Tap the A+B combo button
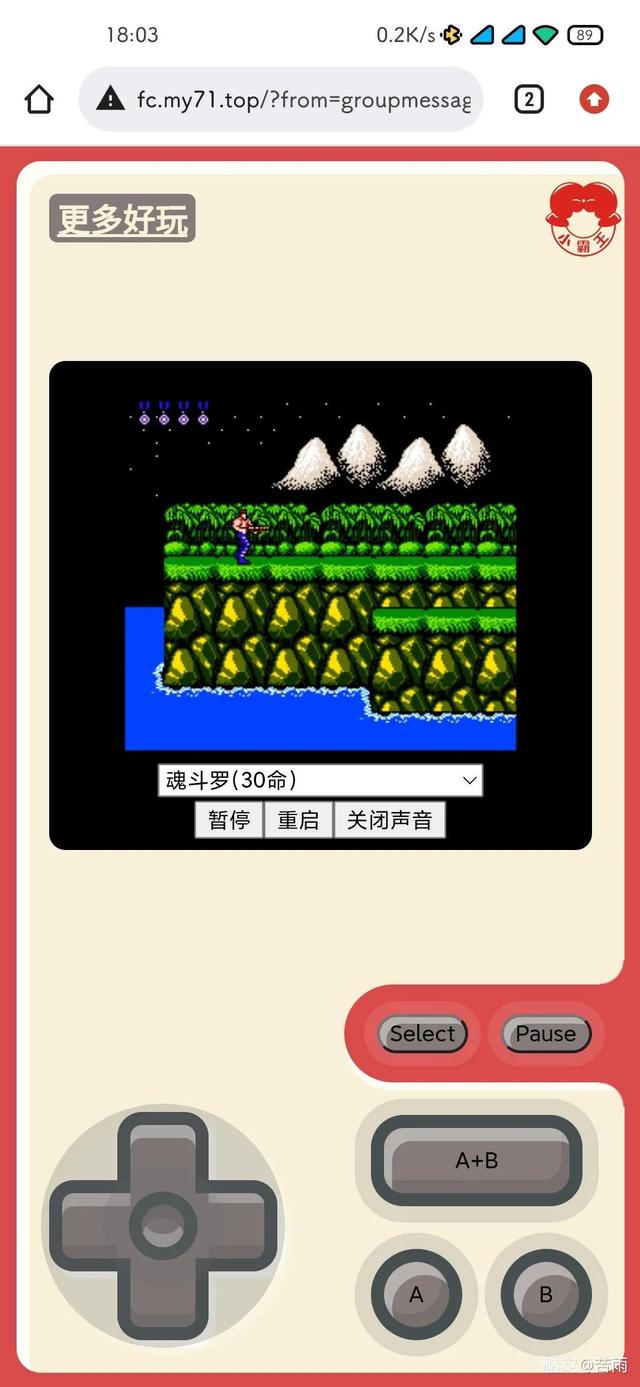 pyautogui.click(x=476, y=1161)
